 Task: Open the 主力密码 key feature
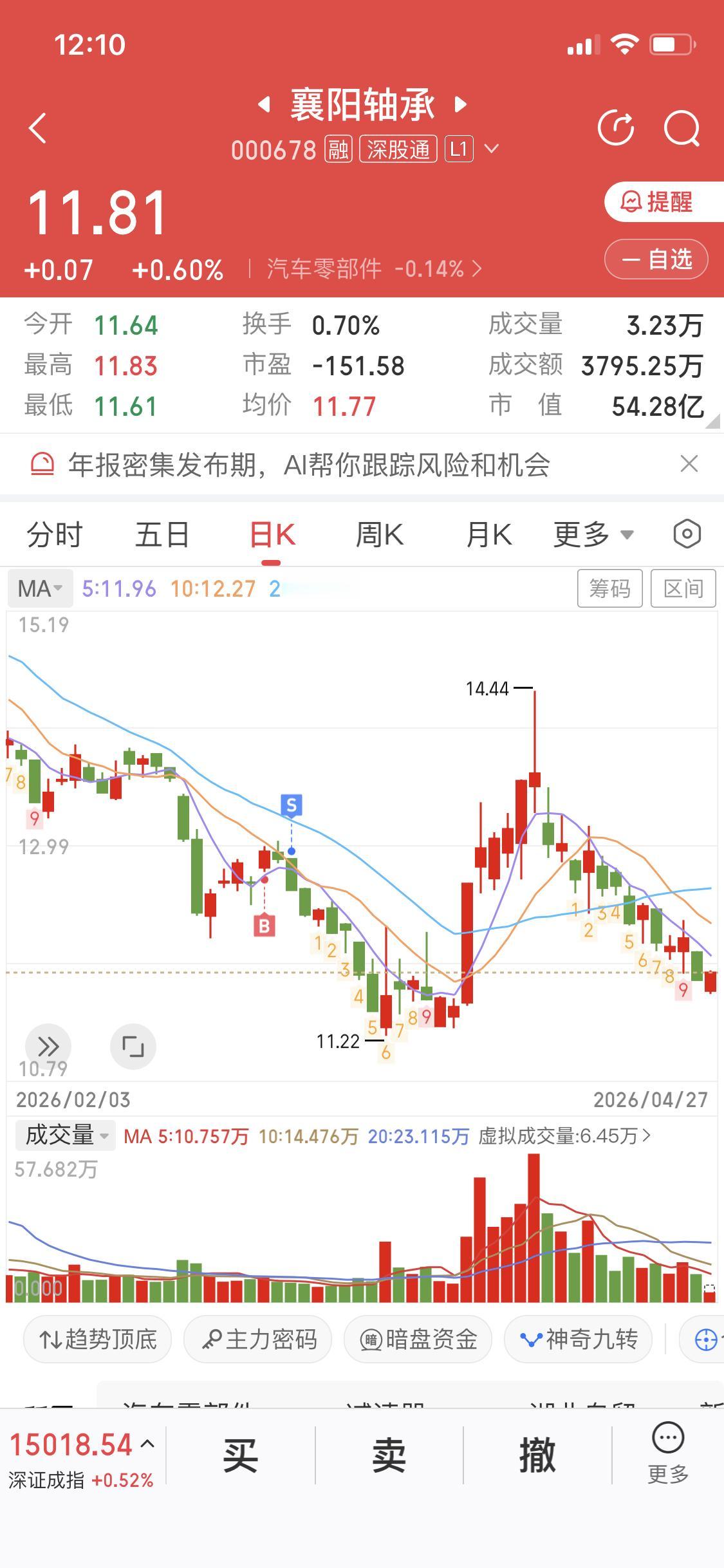257,1339
